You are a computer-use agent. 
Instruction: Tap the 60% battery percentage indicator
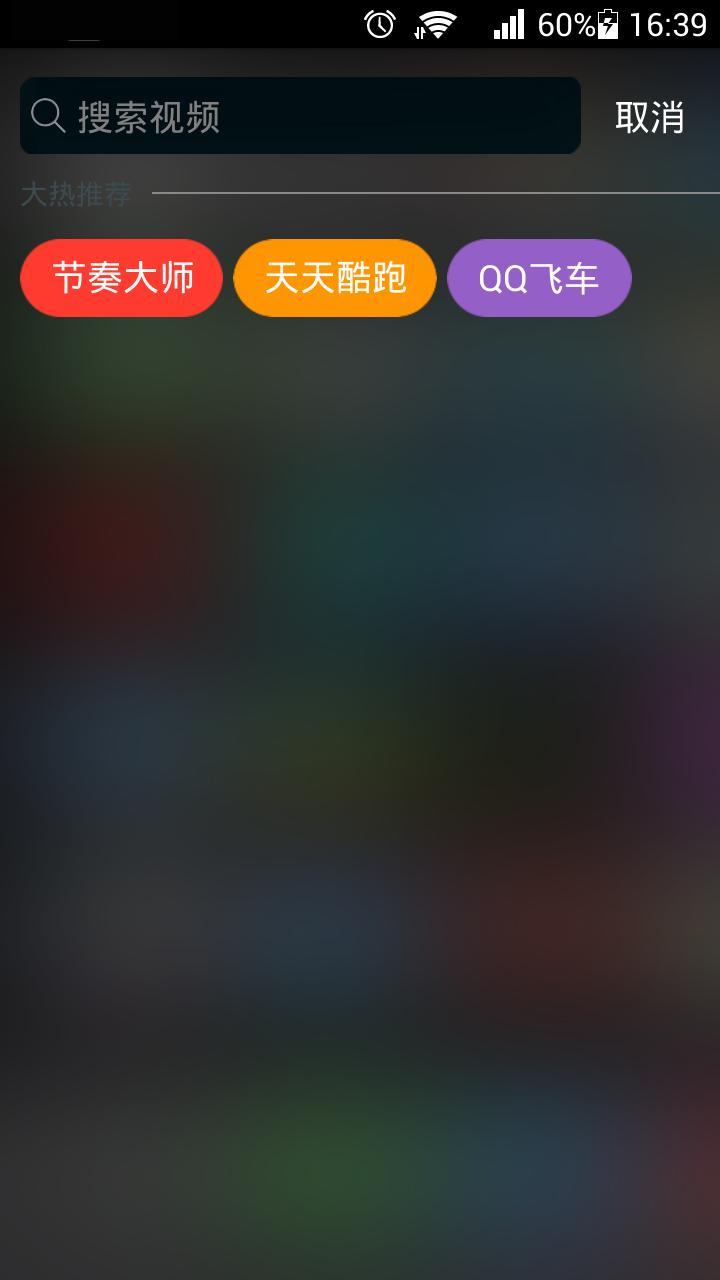tap(566, 26)
